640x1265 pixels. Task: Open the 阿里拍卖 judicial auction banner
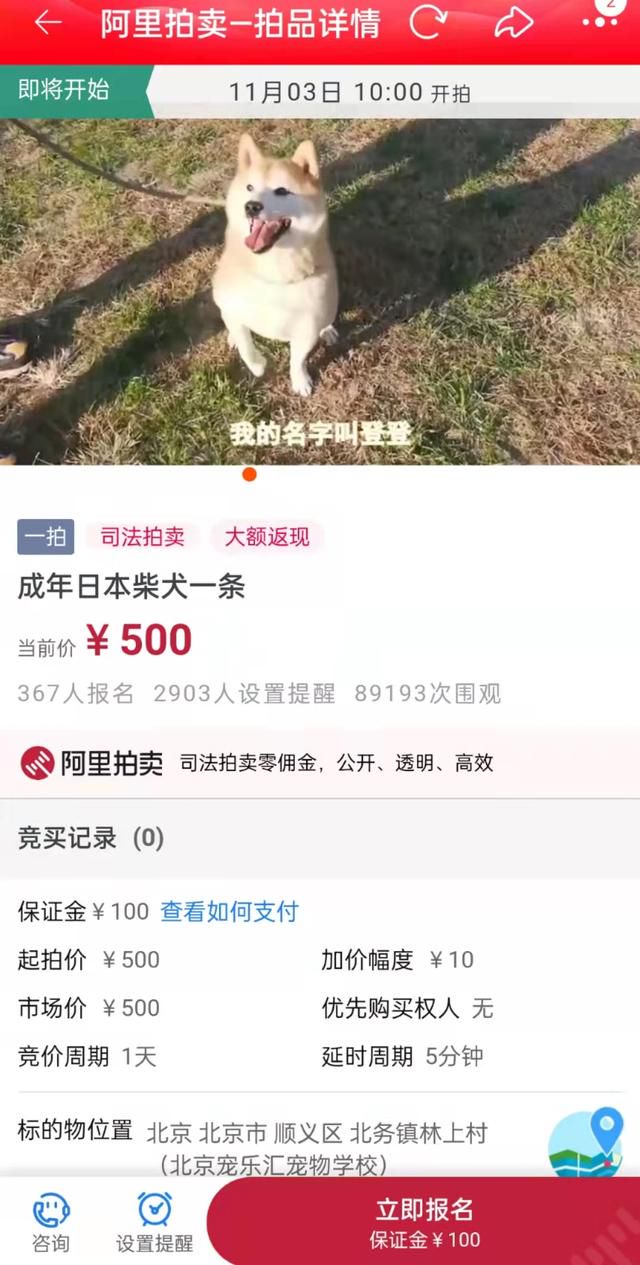[x=320, y=763]
